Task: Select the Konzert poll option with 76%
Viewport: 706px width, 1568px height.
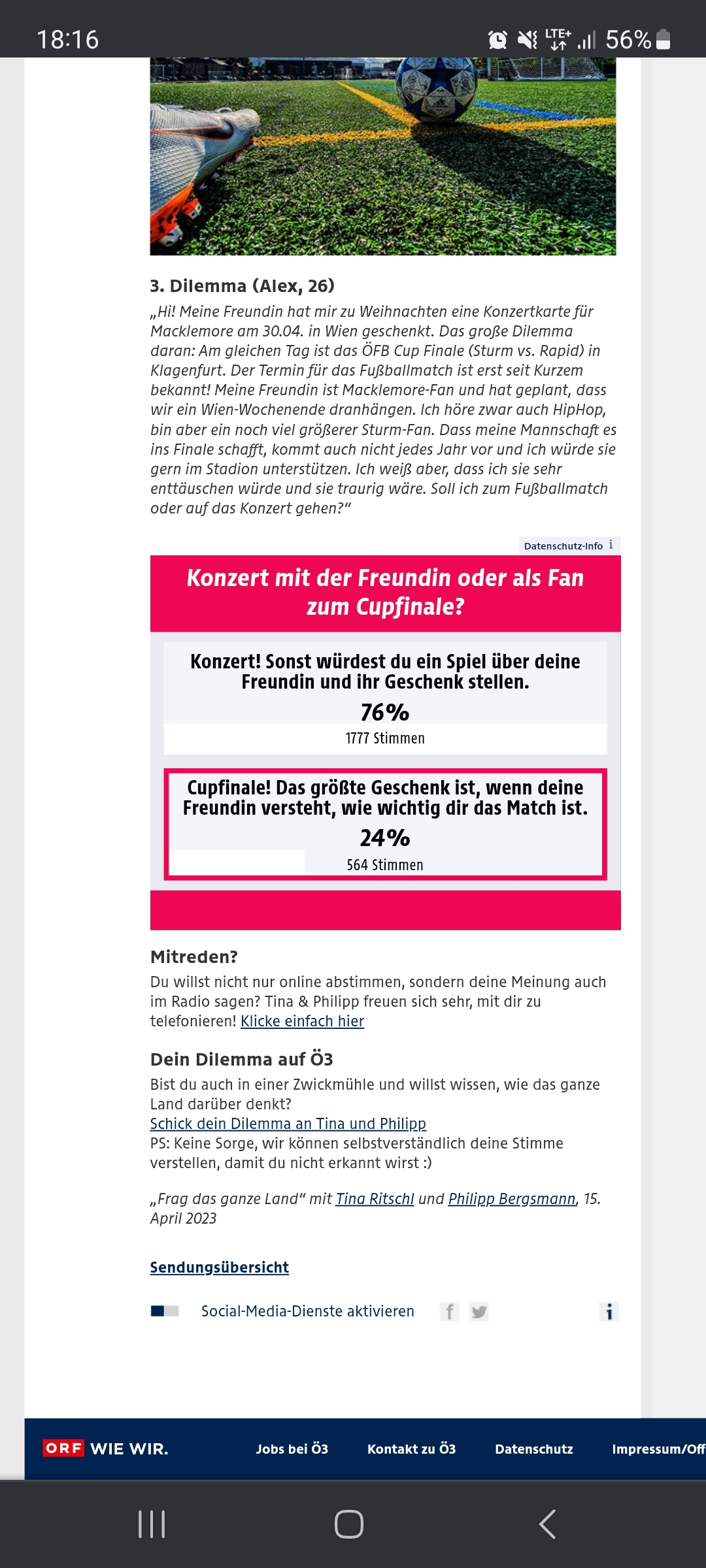Action: click(385, 698)
